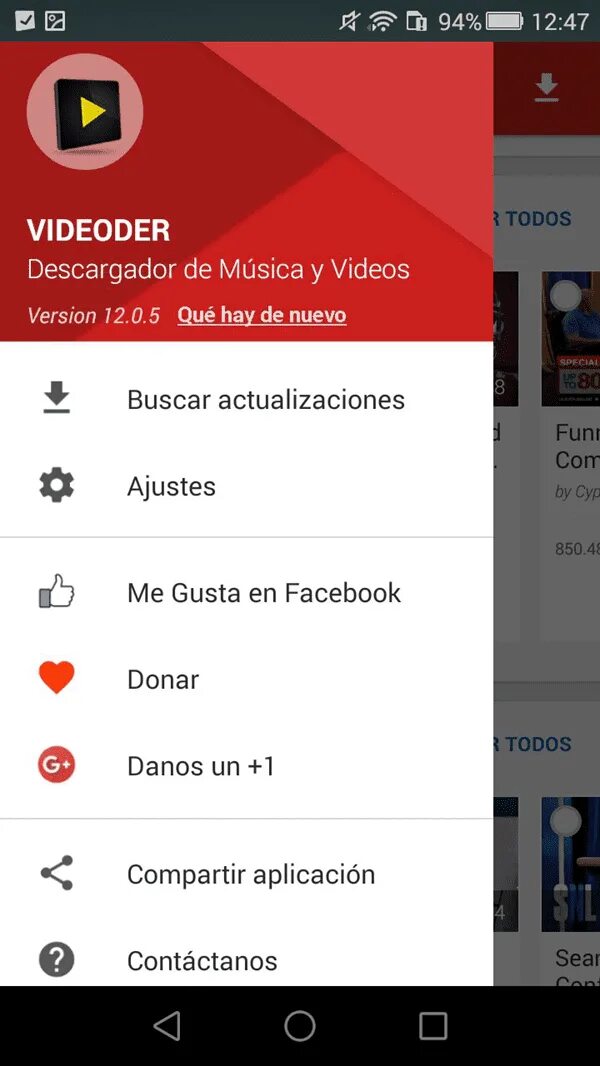Viewport: 600px width, 1066px height.
Task: Select Buscar actualizaciones
Action: tap(265, 400)
